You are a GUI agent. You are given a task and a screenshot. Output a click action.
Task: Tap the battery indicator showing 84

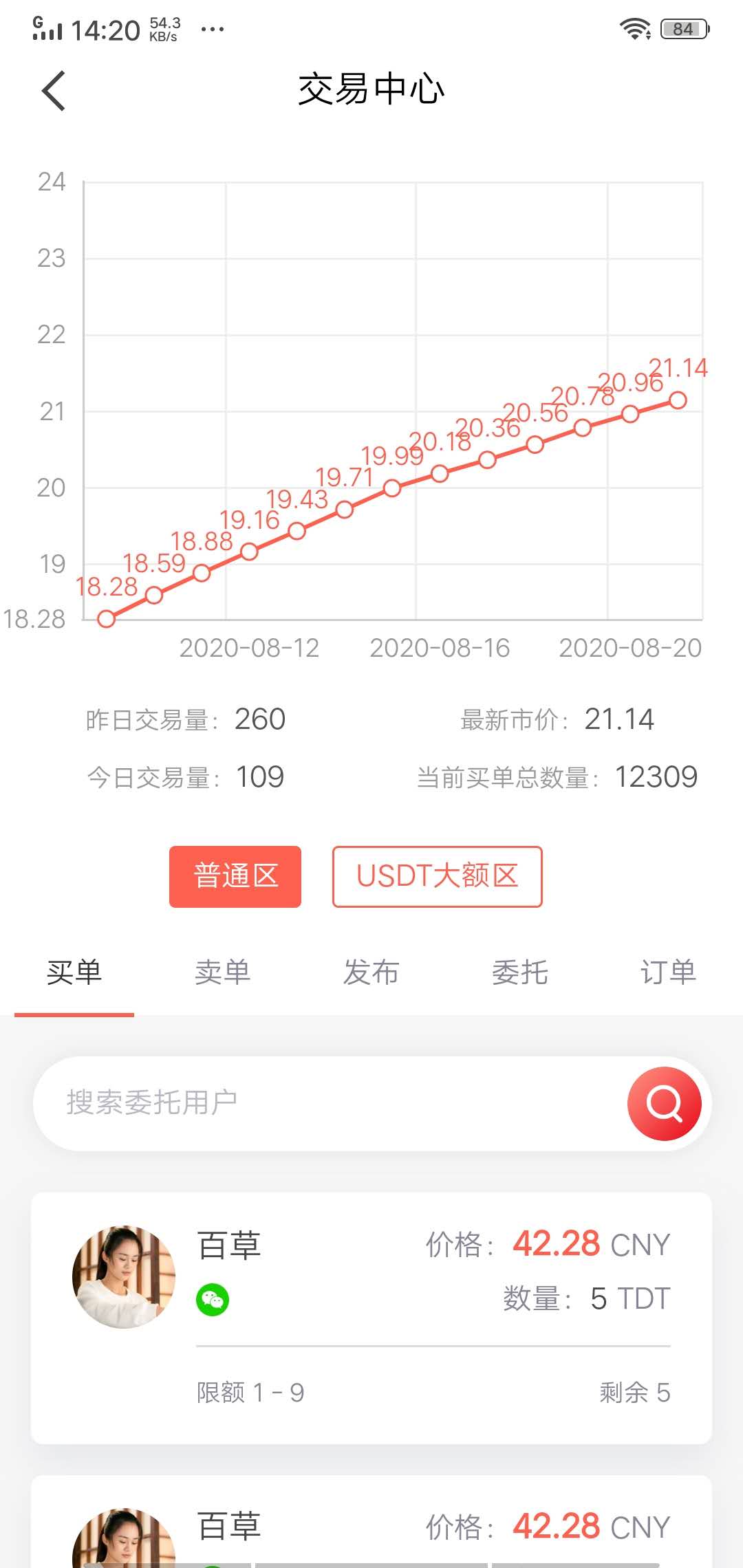click(x=683, y=28)
